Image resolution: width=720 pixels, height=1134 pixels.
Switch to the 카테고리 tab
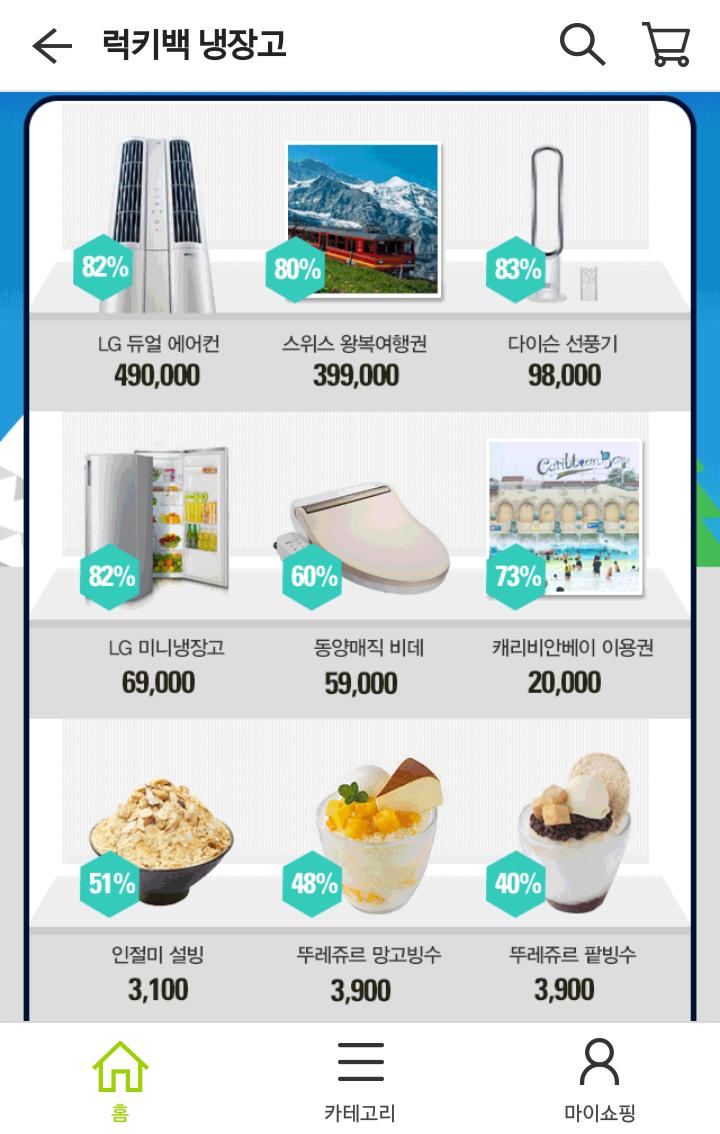point(360,1078)
